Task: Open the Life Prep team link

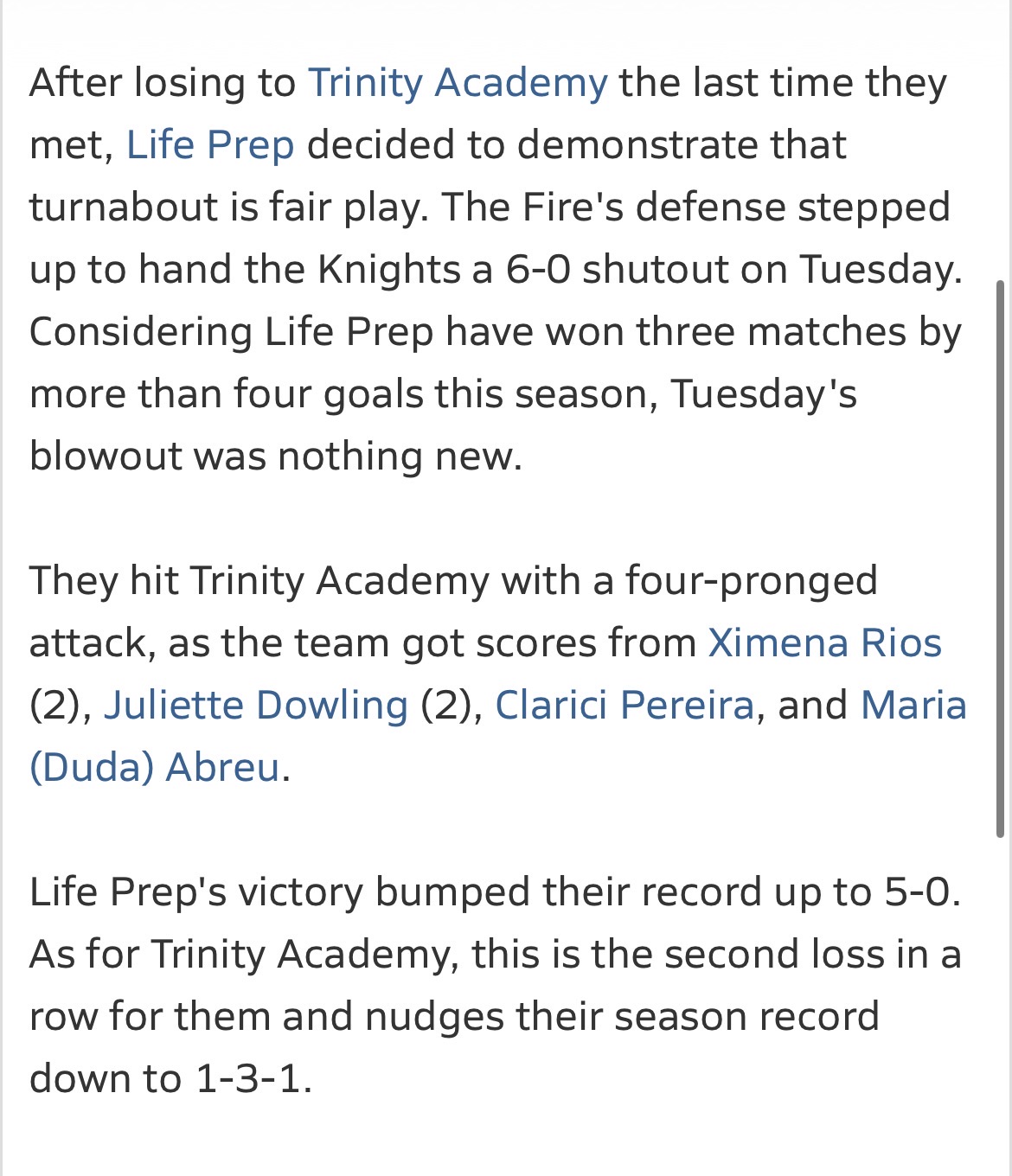Action: (210, 145)
